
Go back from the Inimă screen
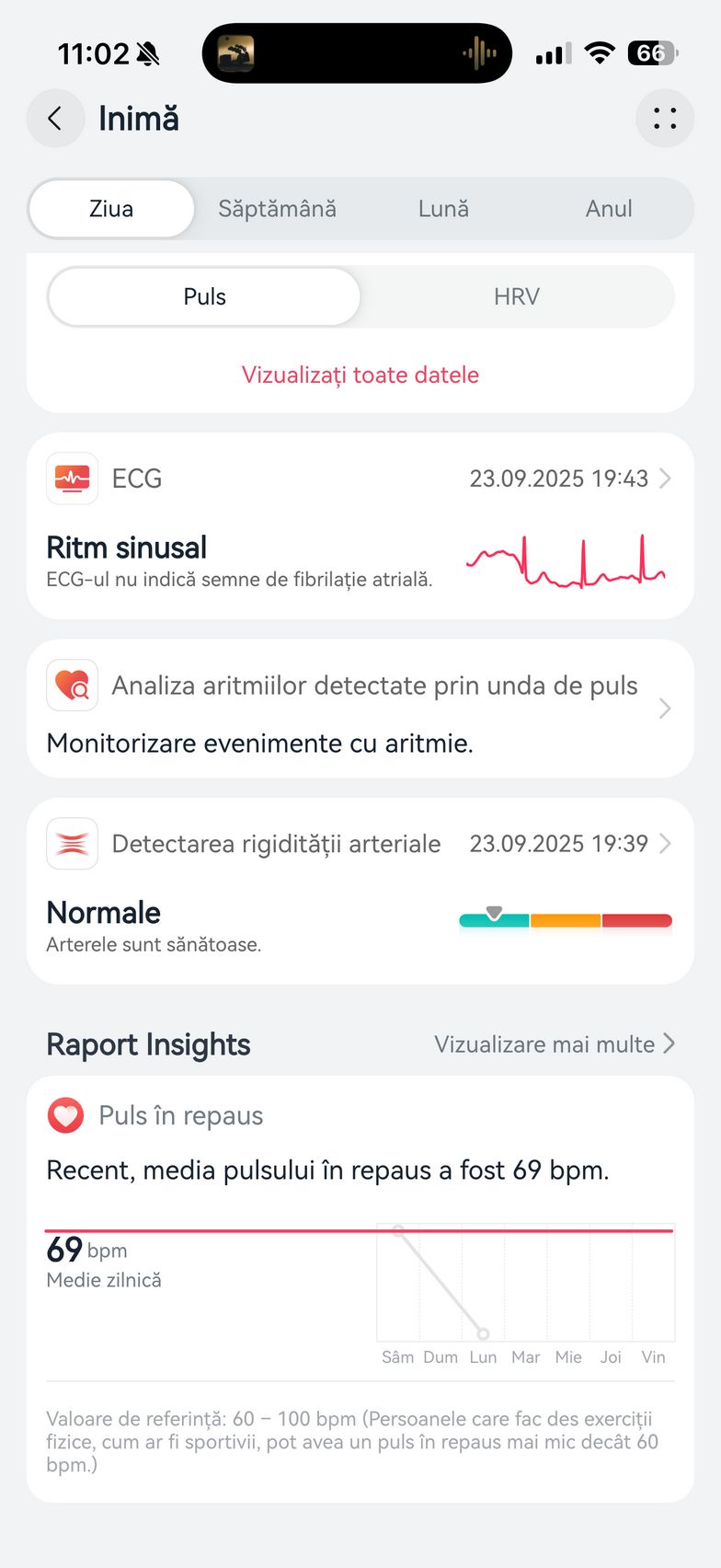point(55,119)
